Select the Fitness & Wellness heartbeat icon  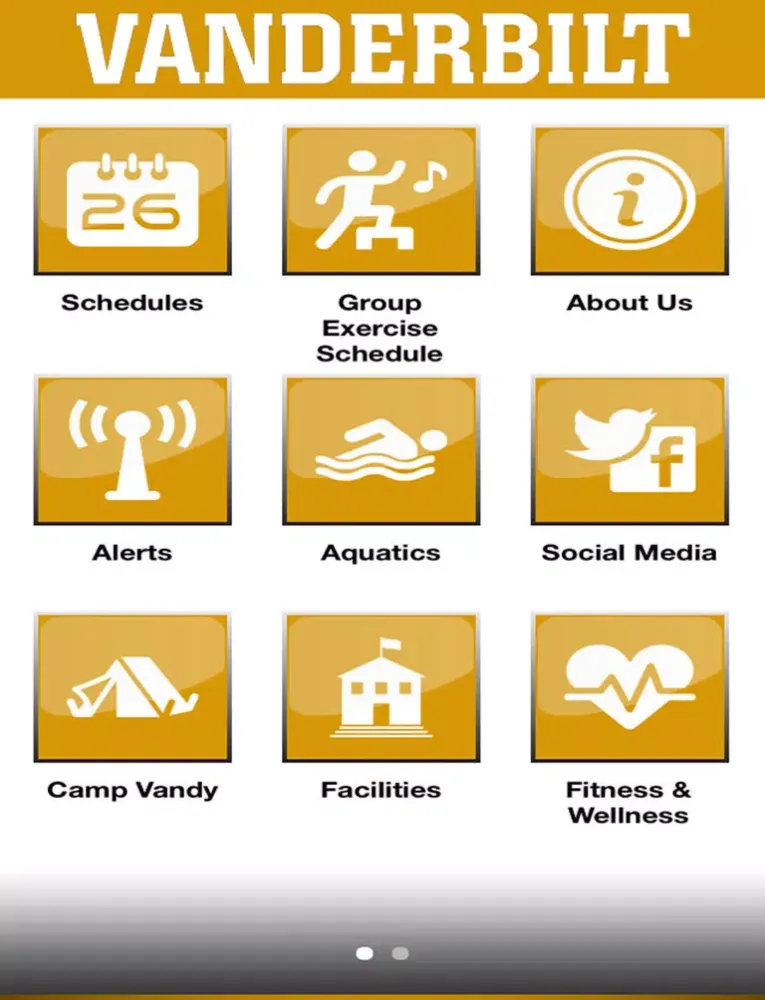pos(629,685)
